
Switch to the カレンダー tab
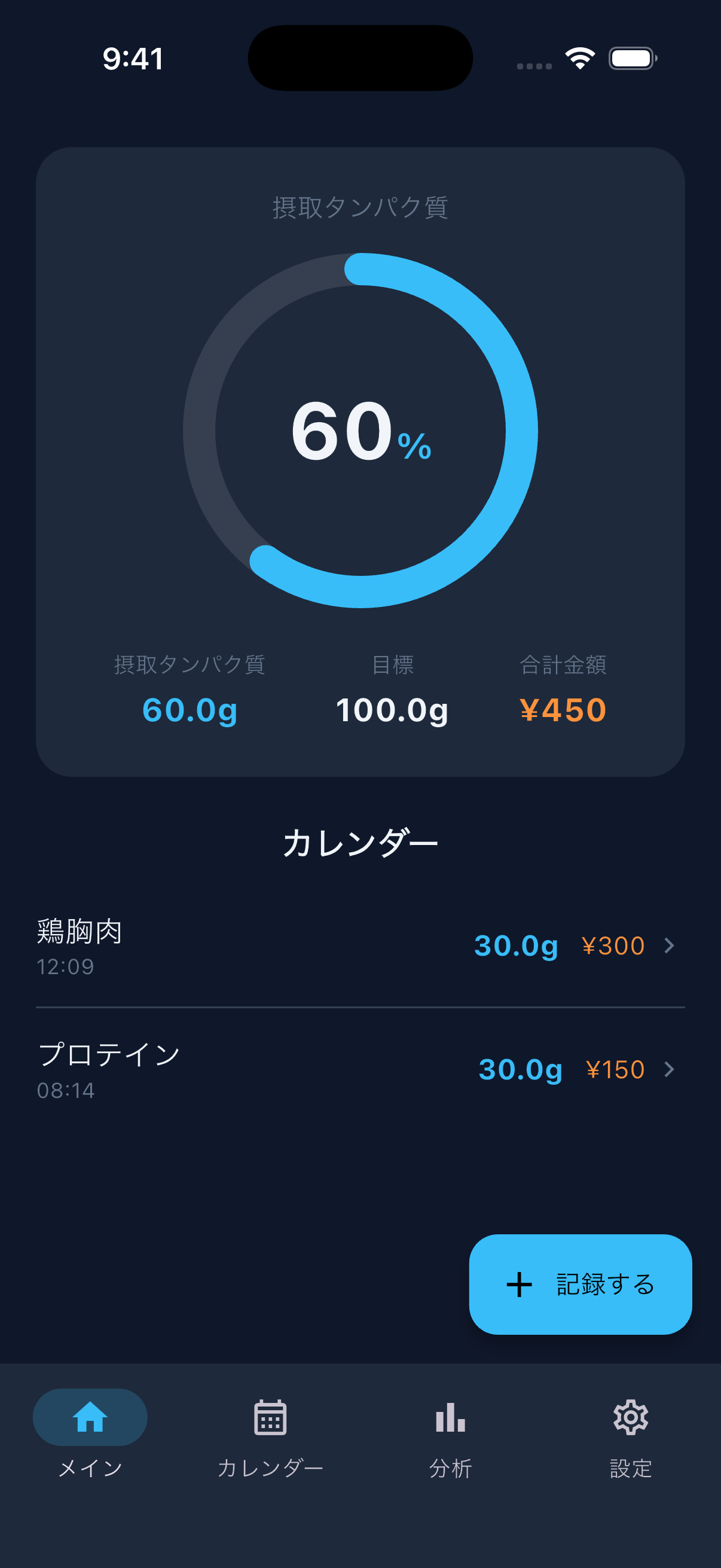click(x=270, y=1433)
